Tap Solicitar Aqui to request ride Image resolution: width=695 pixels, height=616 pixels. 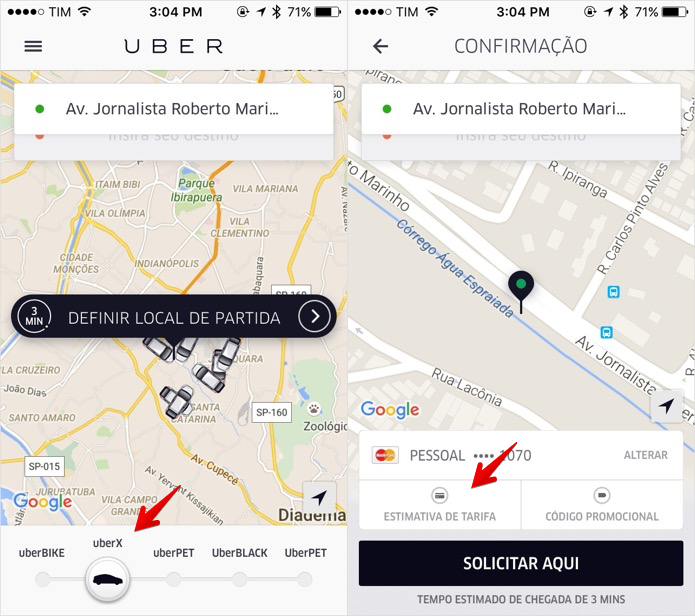[x=520, y=564]
